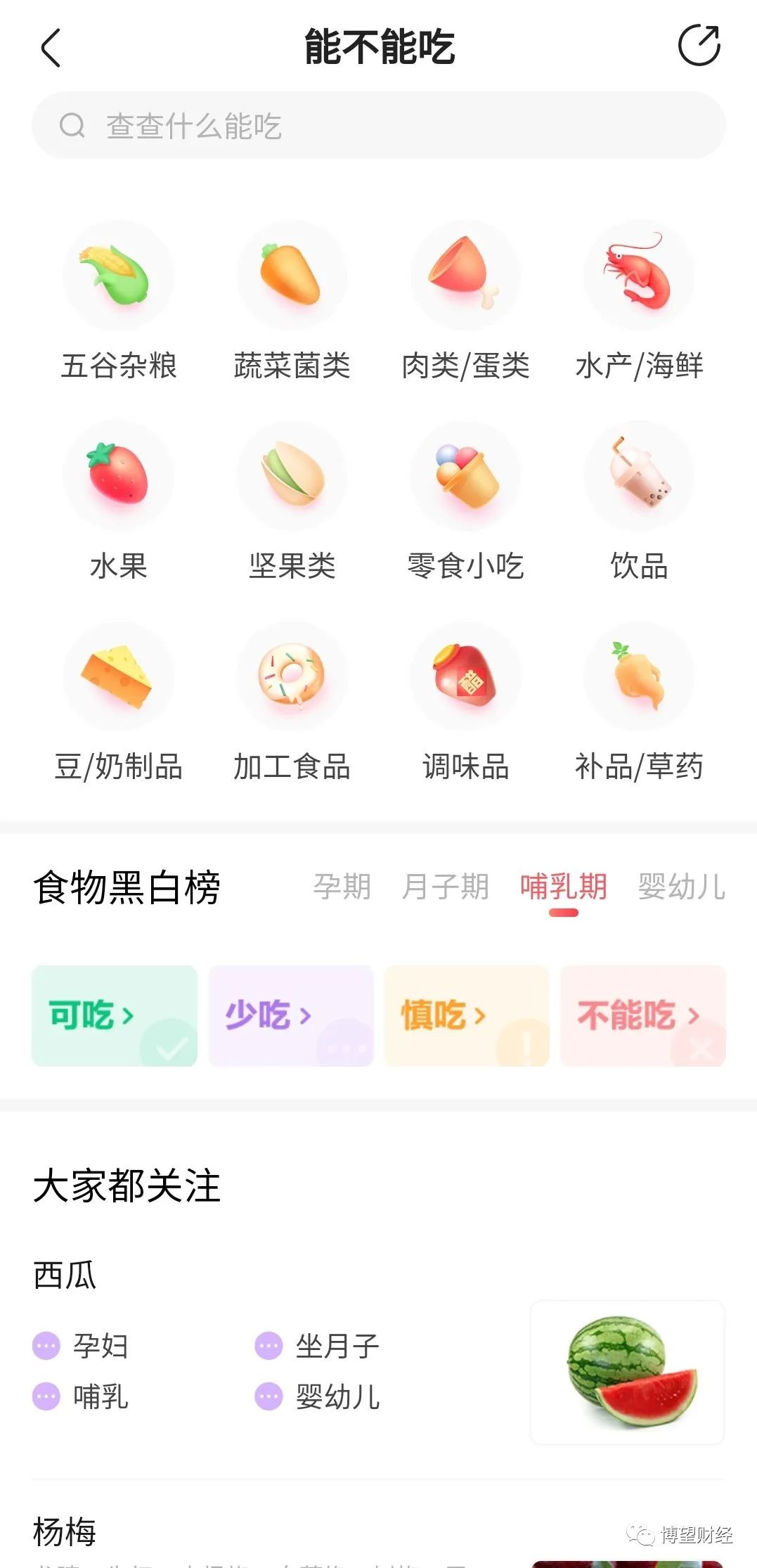
Task: Open the 慎吃 food list
Action: [466, 1015]
